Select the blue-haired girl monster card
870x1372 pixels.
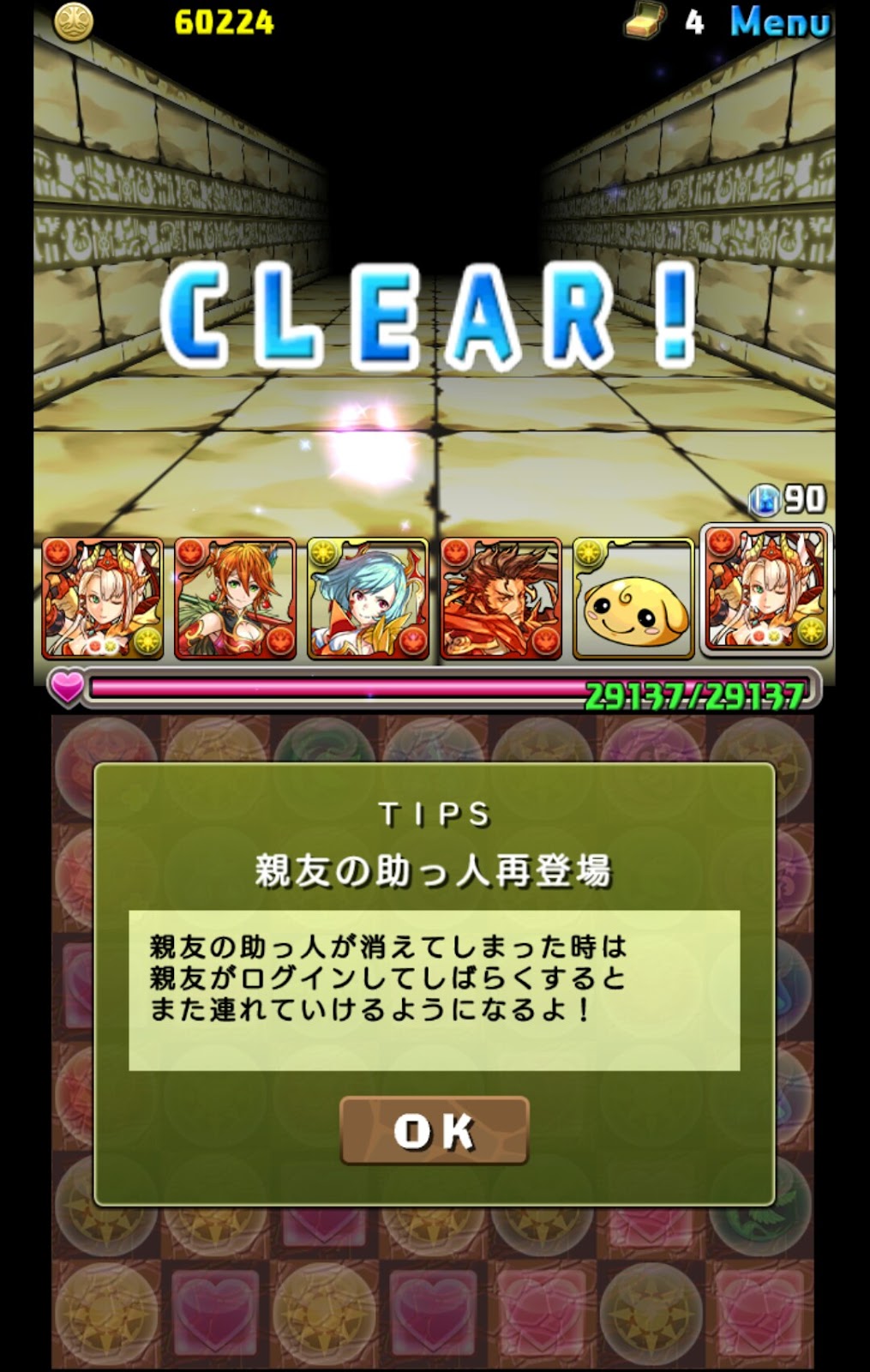(368, 599)
